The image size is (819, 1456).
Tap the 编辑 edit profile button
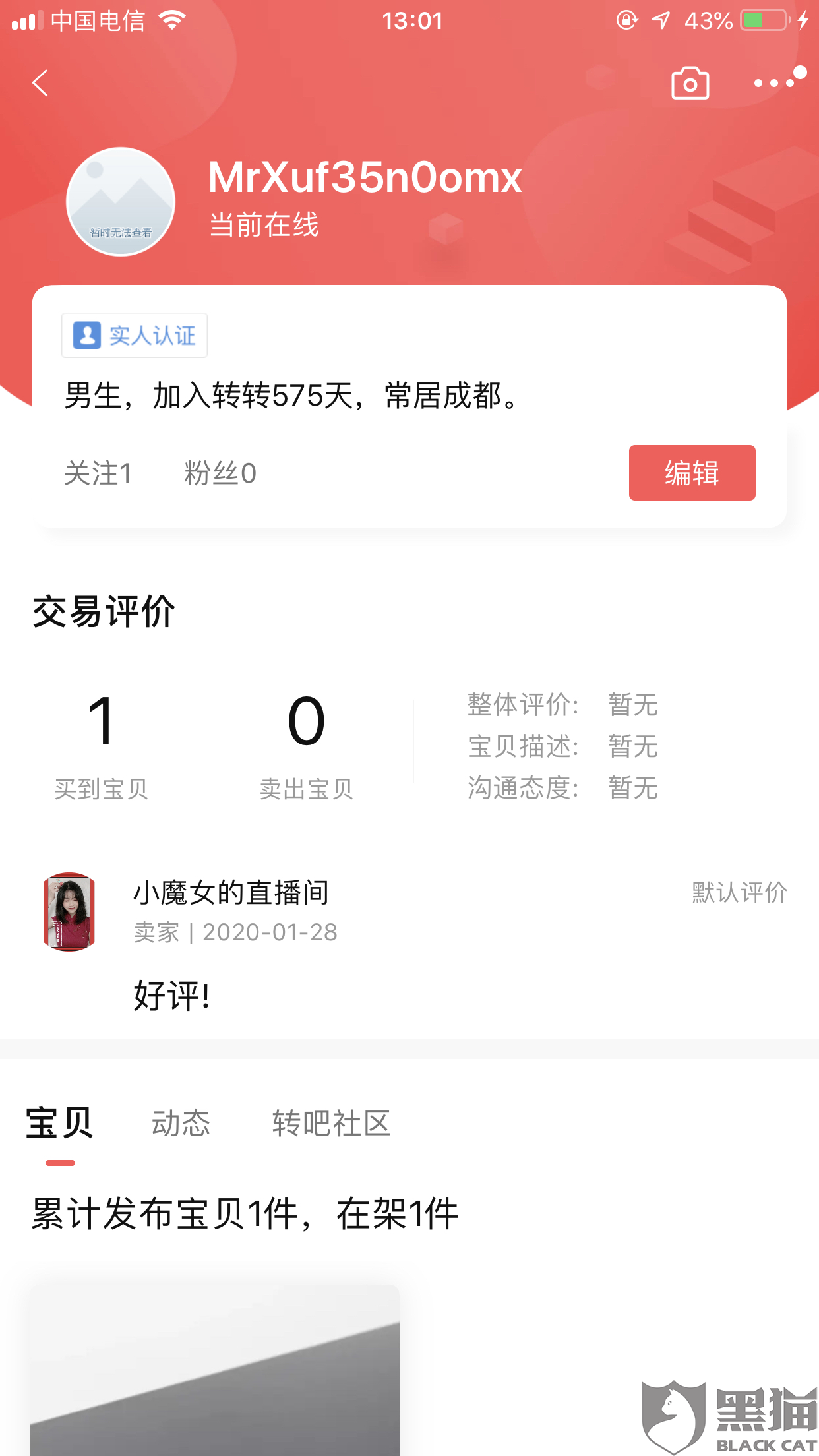point(692,473)
